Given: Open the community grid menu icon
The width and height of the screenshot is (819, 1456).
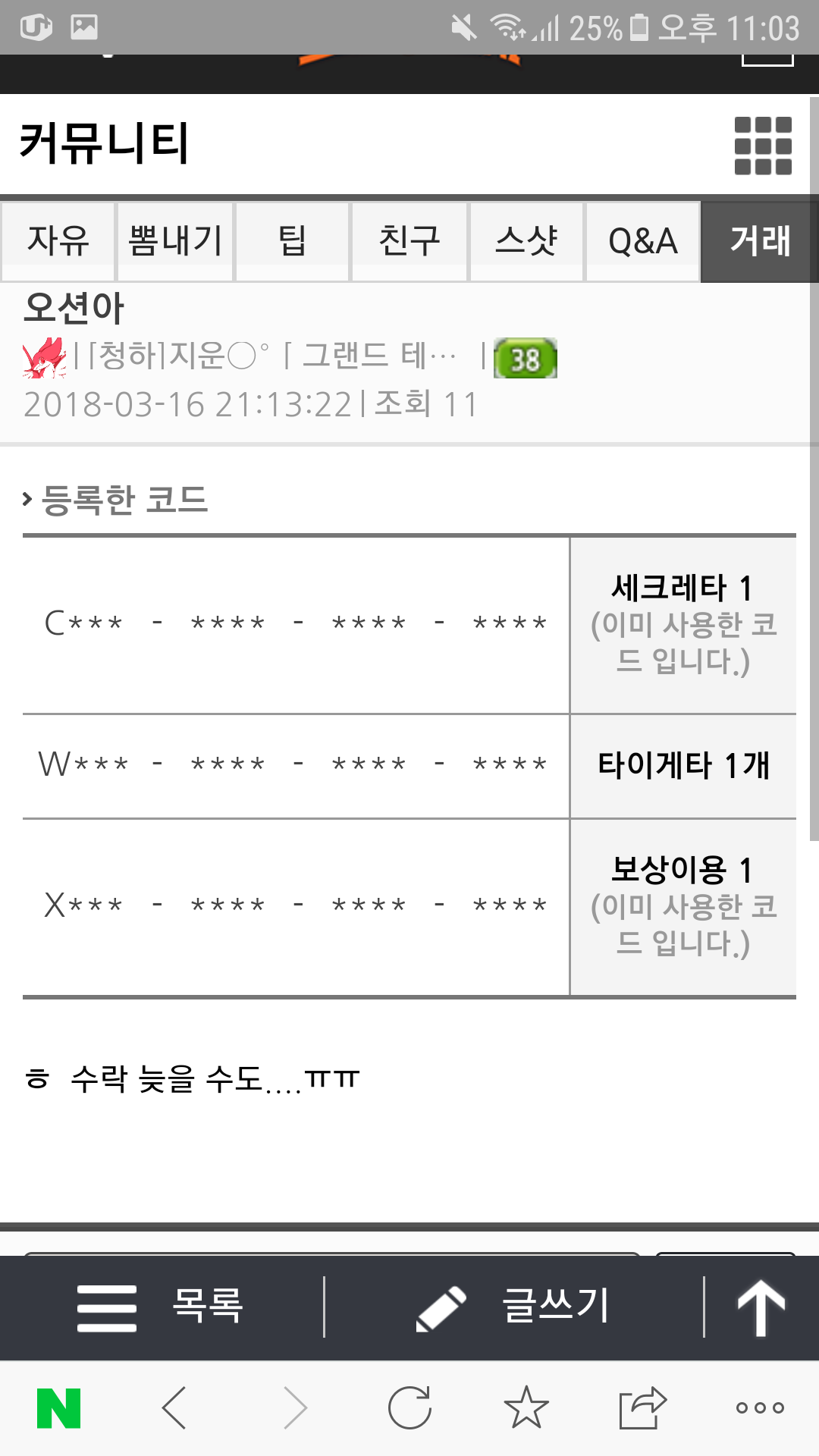Looking at the screenshot, I should [x=763, y=146].
